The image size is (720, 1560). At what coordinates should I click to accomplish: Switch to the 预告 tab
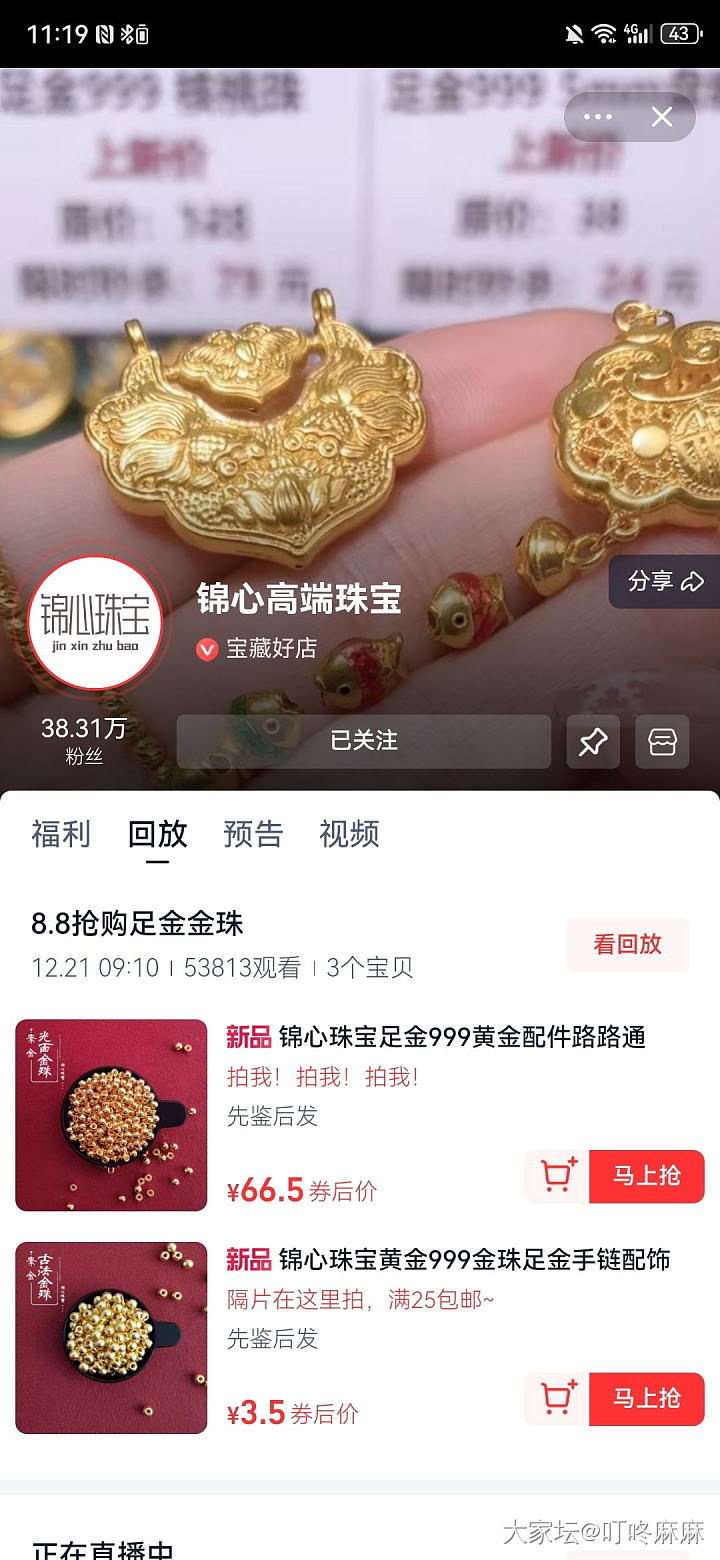click(x=253, y=834)
